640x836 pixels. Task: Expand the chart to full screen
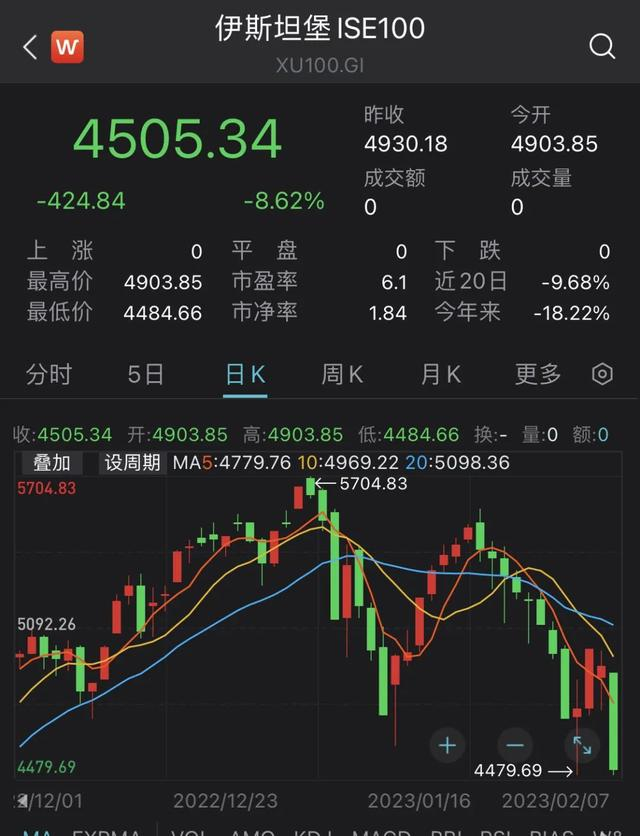(582, 745)
